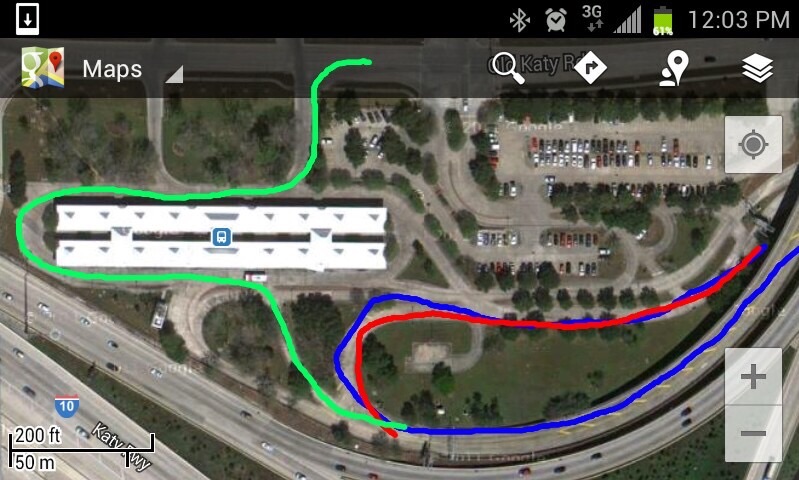Select the bus station marker
The image size is (799, 480).
221,237
